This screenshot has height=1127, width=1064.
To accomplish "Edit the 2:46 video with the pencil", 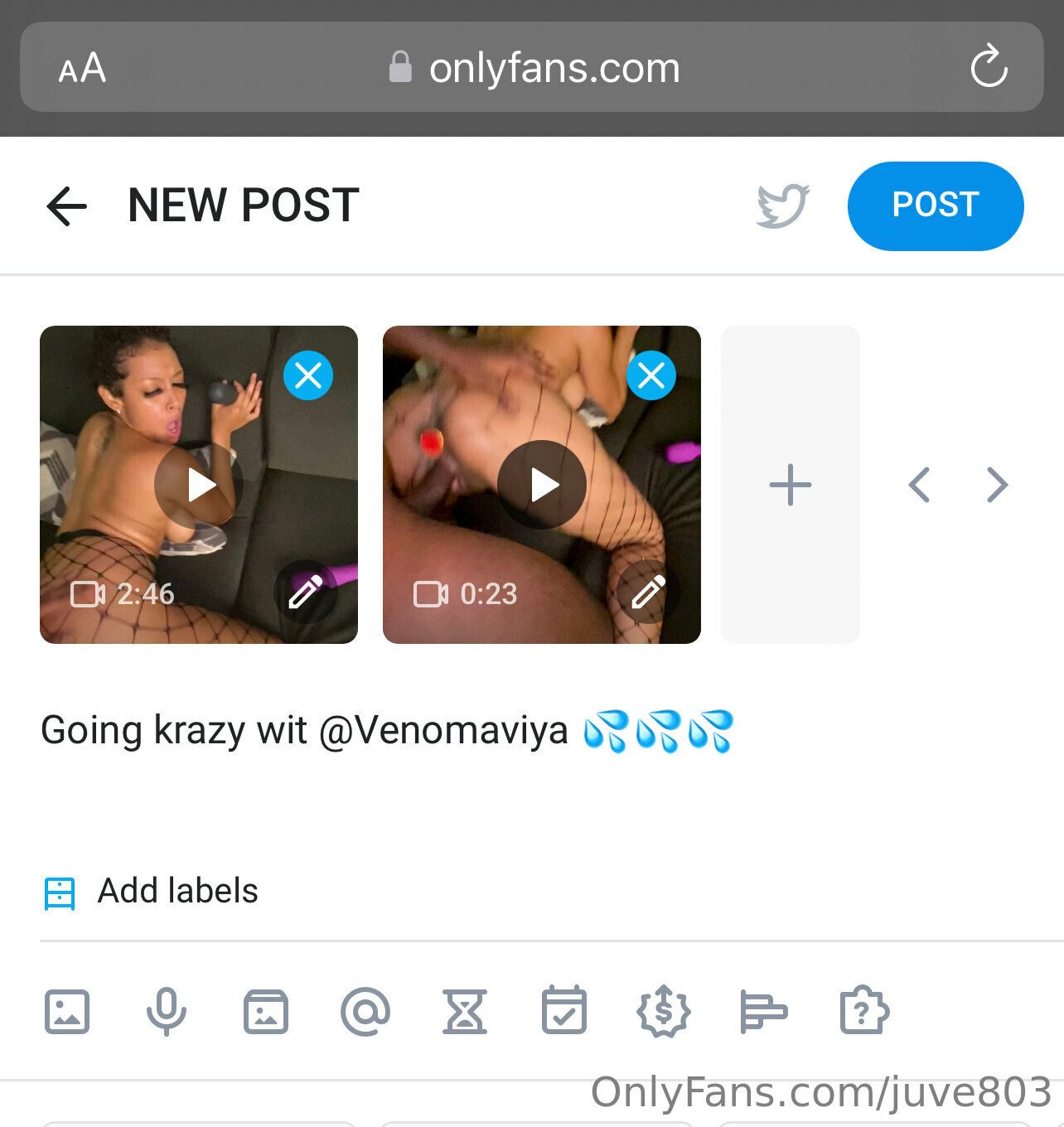I will click(x=305, y=593).
